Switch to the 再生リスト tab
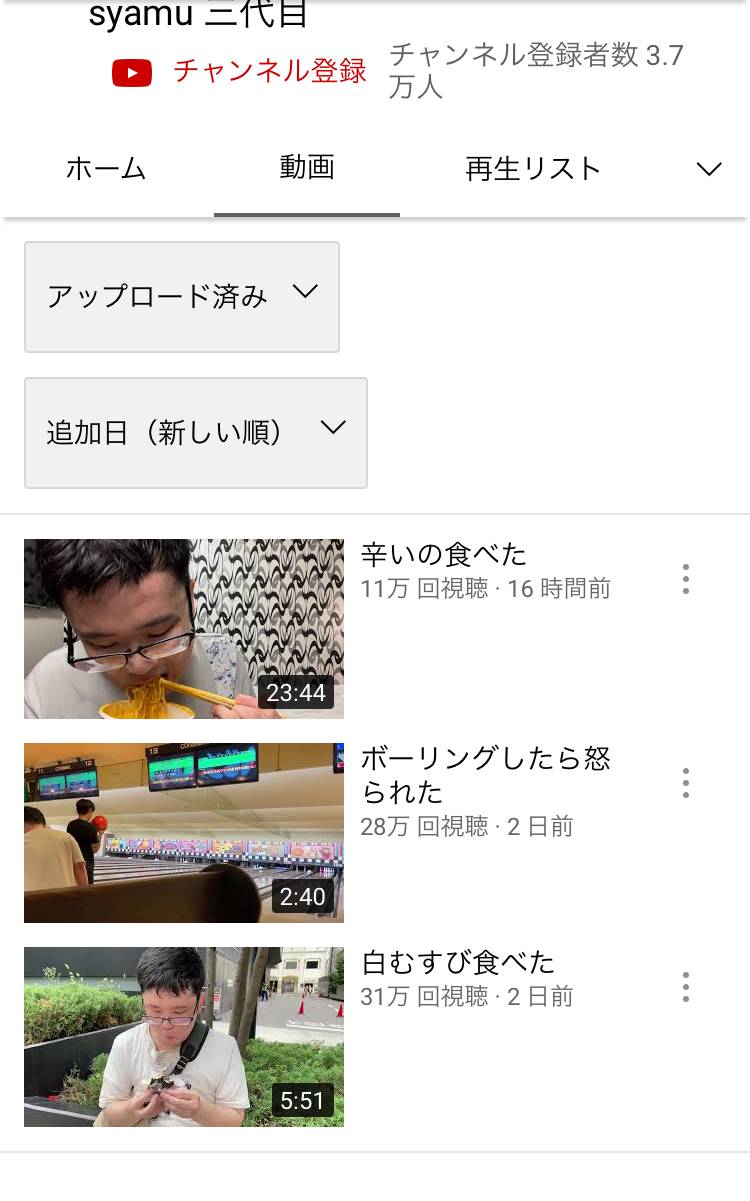The height and width of the screenshot is (1201, 750). coord(533,169)
